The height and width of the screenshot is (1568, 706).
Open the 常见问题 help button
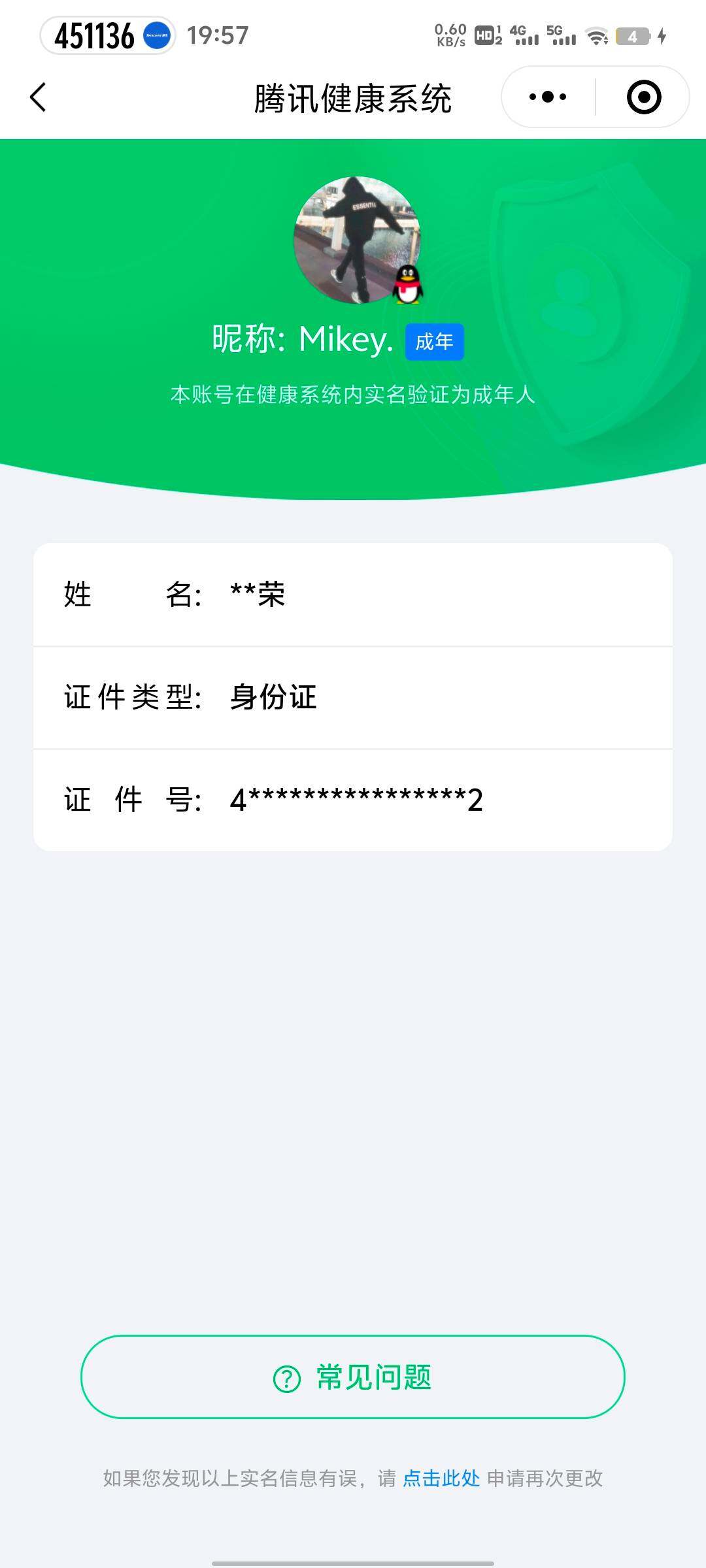pyautogui.click(x=353, y=1377)
